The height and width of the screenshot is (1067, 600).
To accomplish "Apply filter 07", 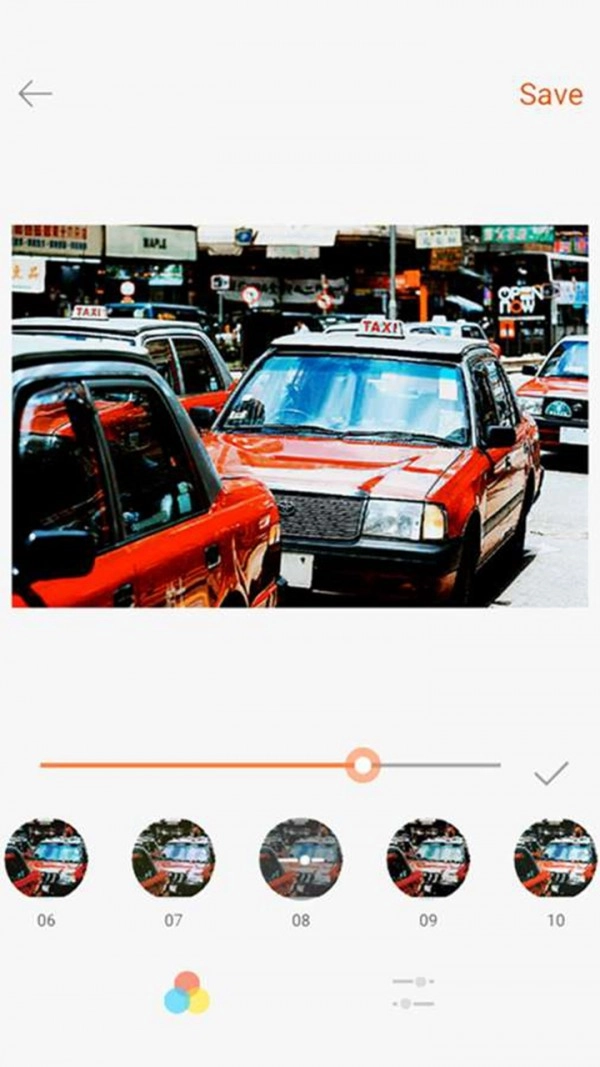I will click(x=173, y=858).
